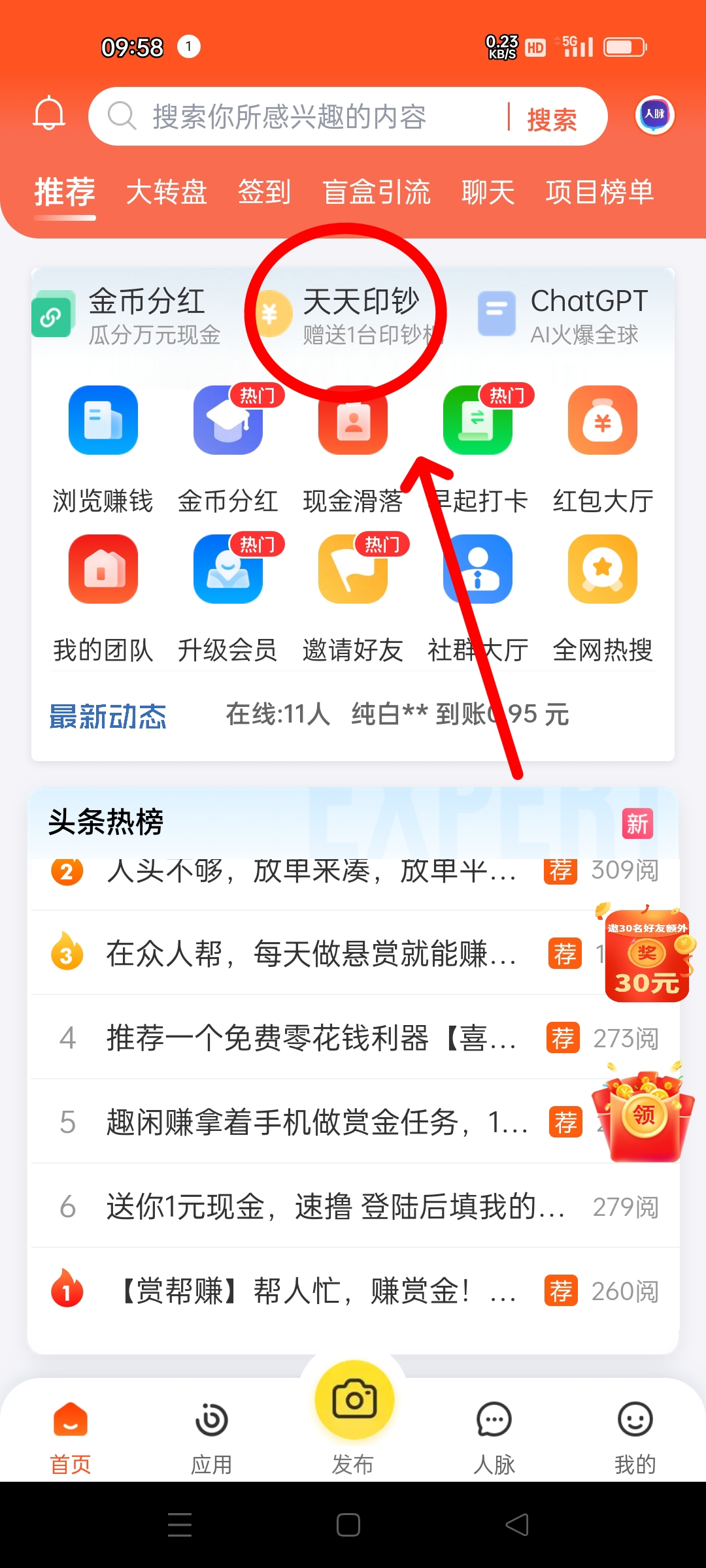Open the 人脉 avatar icon
This screenshot has width=706, height=1568.
pos(654,115)
